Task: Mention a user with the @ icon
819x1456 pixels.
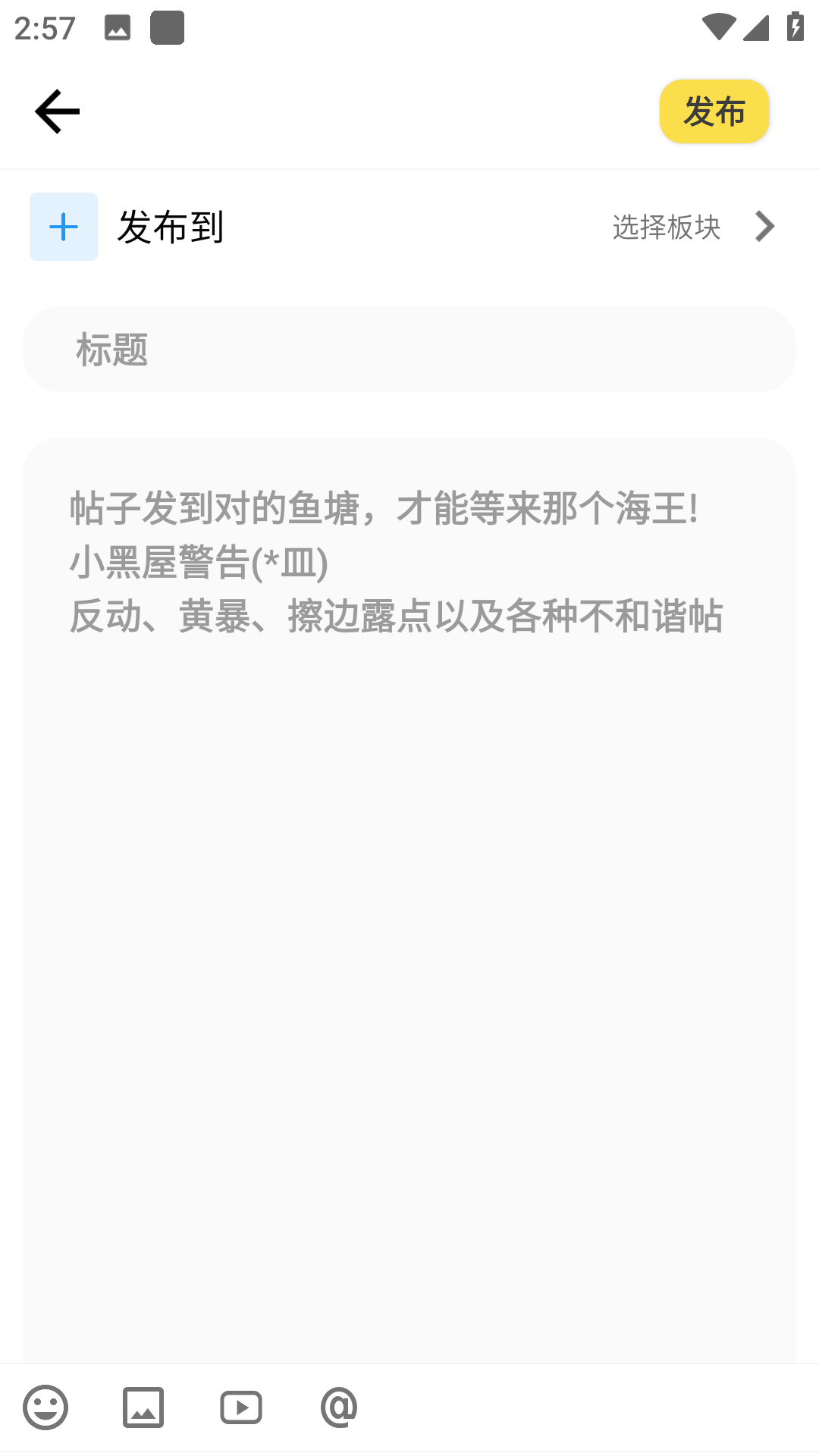Action: (339, 1407)
